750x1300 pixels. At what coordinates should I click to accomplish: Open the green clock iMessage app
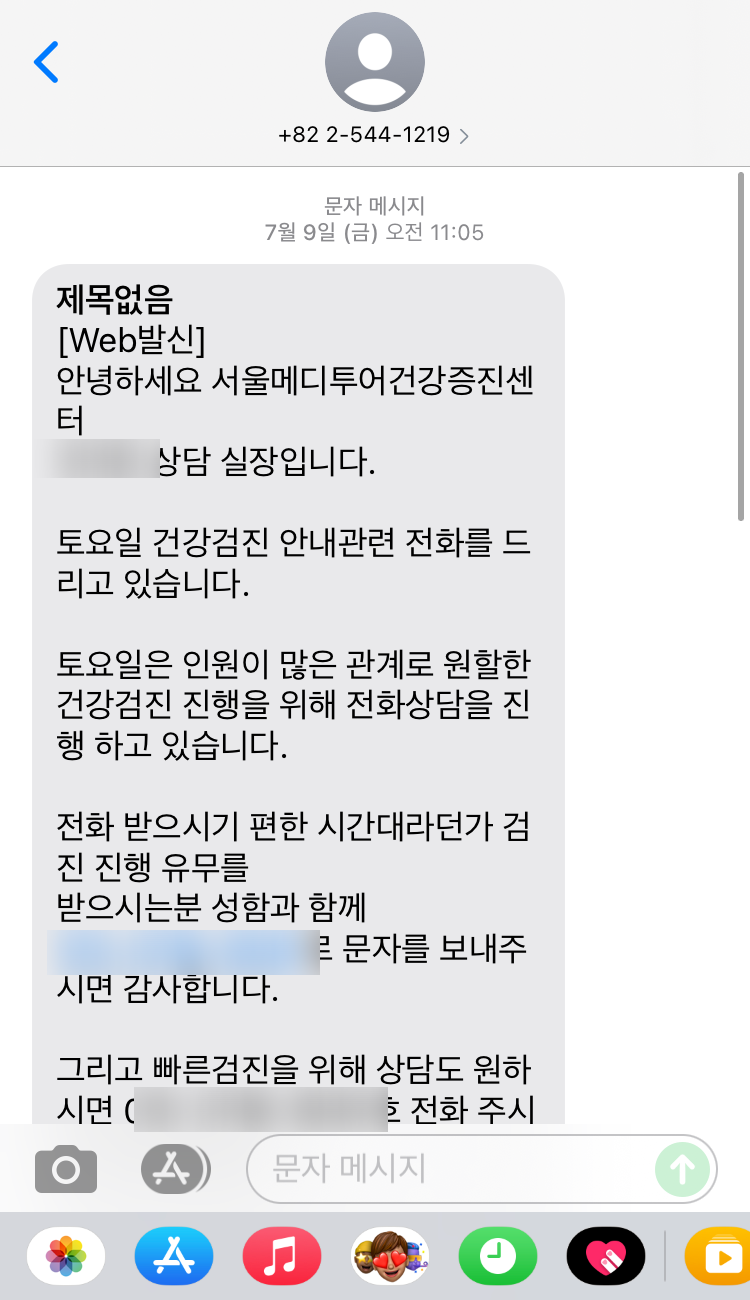(x=498, y=1255)
